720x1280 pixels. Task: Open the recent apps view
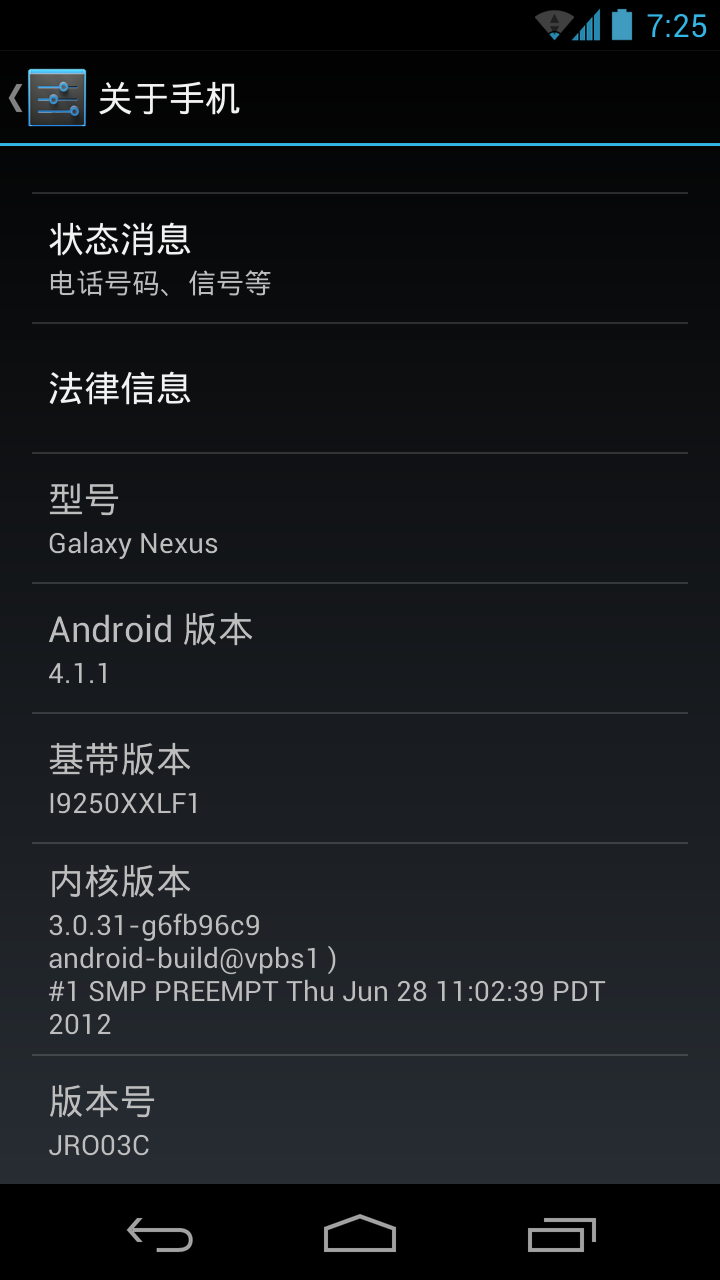point(561,1234)
